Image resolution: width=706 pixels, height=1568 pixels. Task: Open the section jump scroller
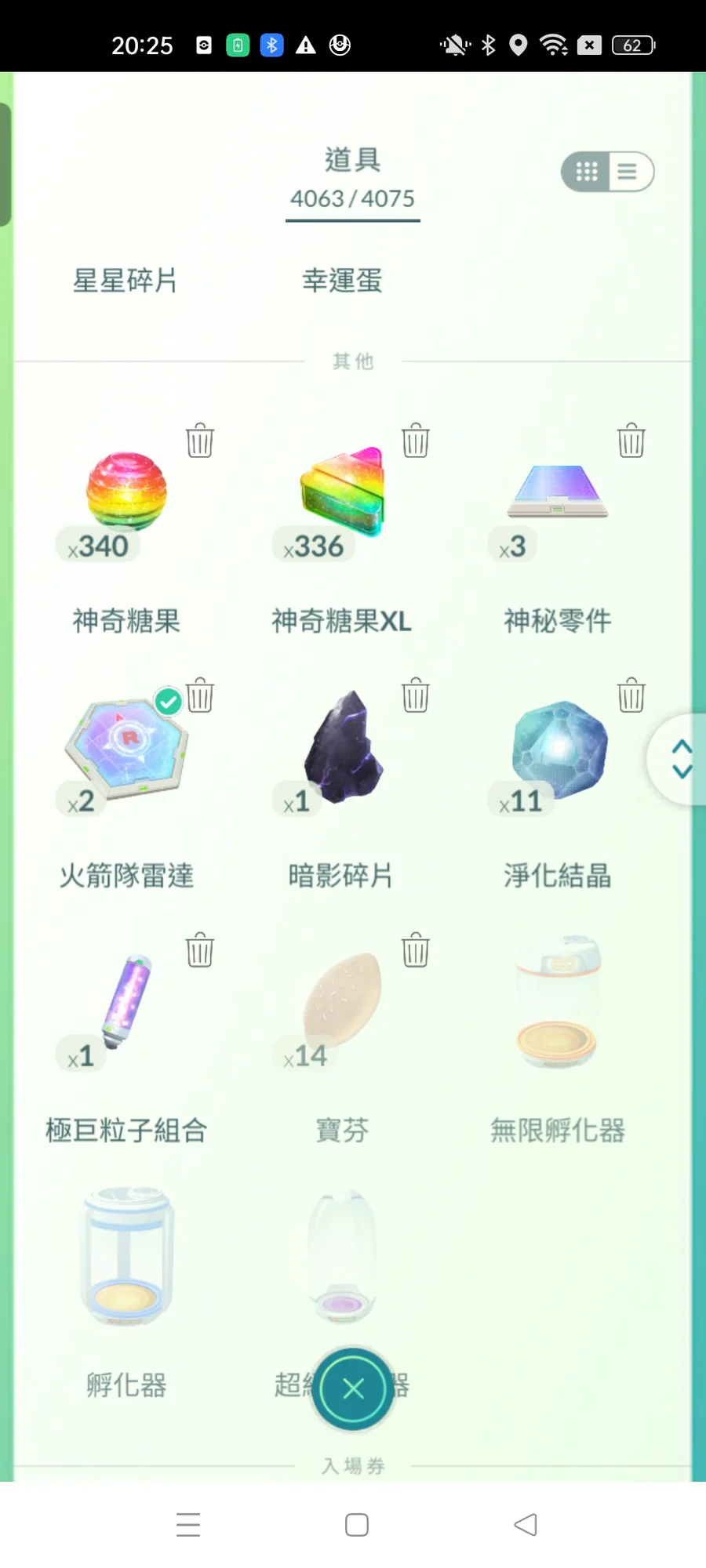(x=681, y=759)
